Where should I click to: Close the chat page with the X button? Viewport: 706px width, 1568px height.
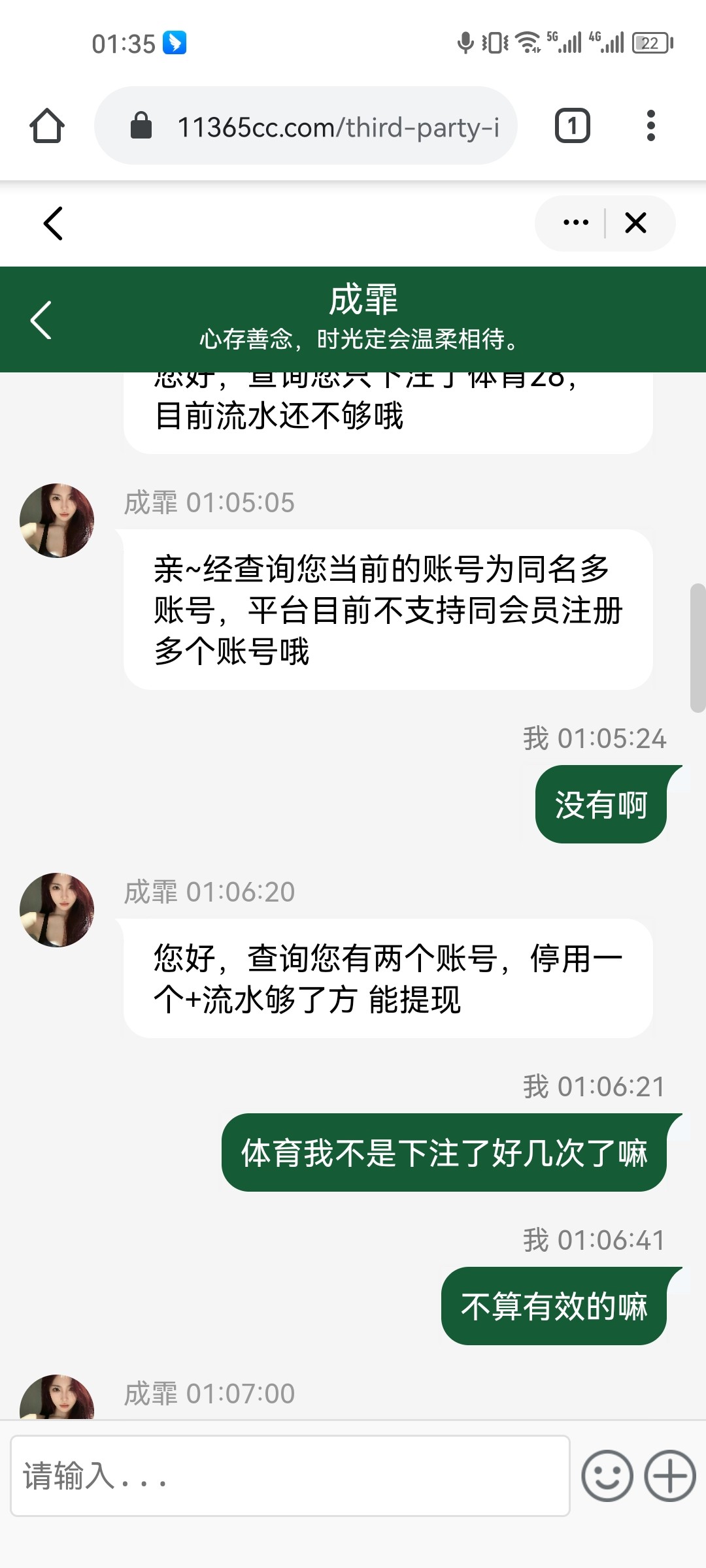pos(635,223)
